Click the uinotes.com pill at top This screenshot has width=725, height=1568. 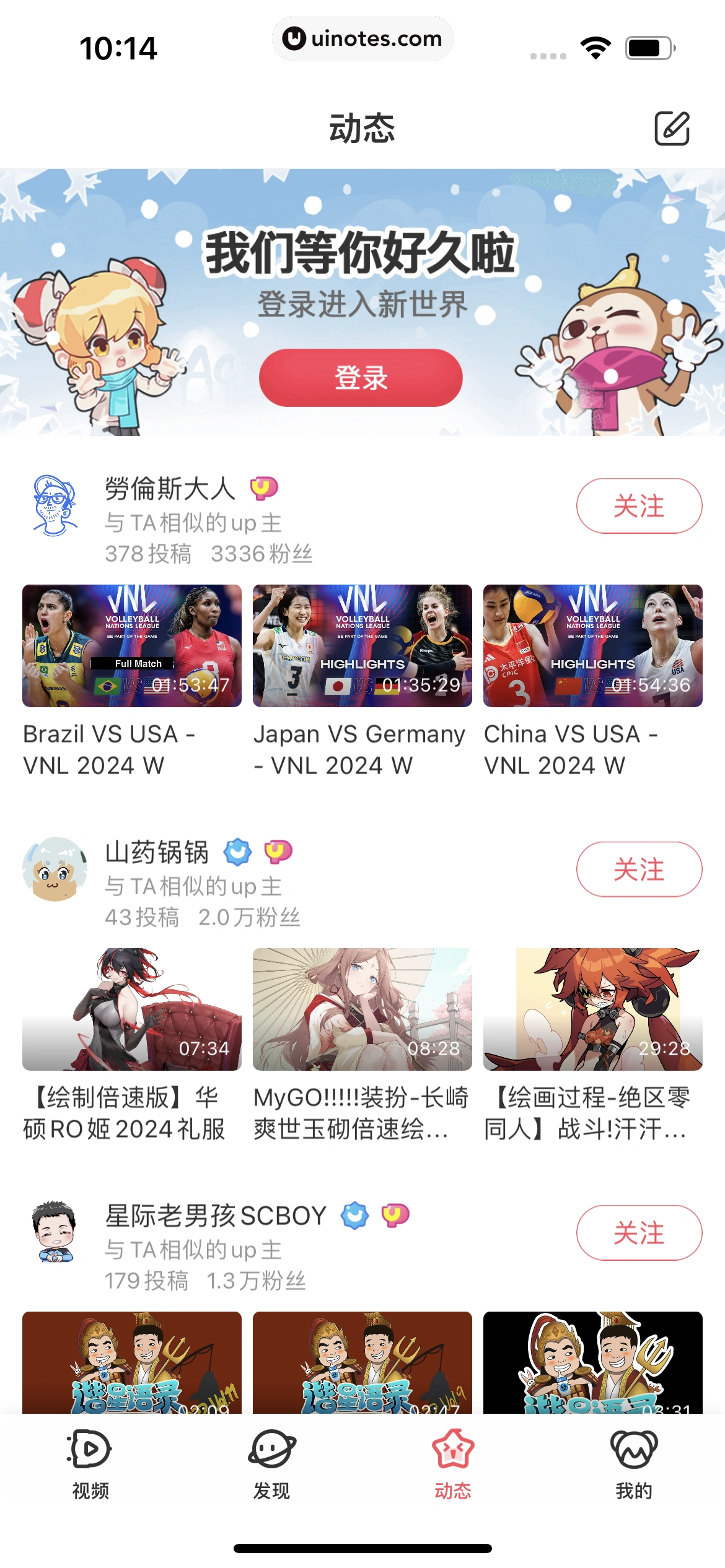pos(362,38)
